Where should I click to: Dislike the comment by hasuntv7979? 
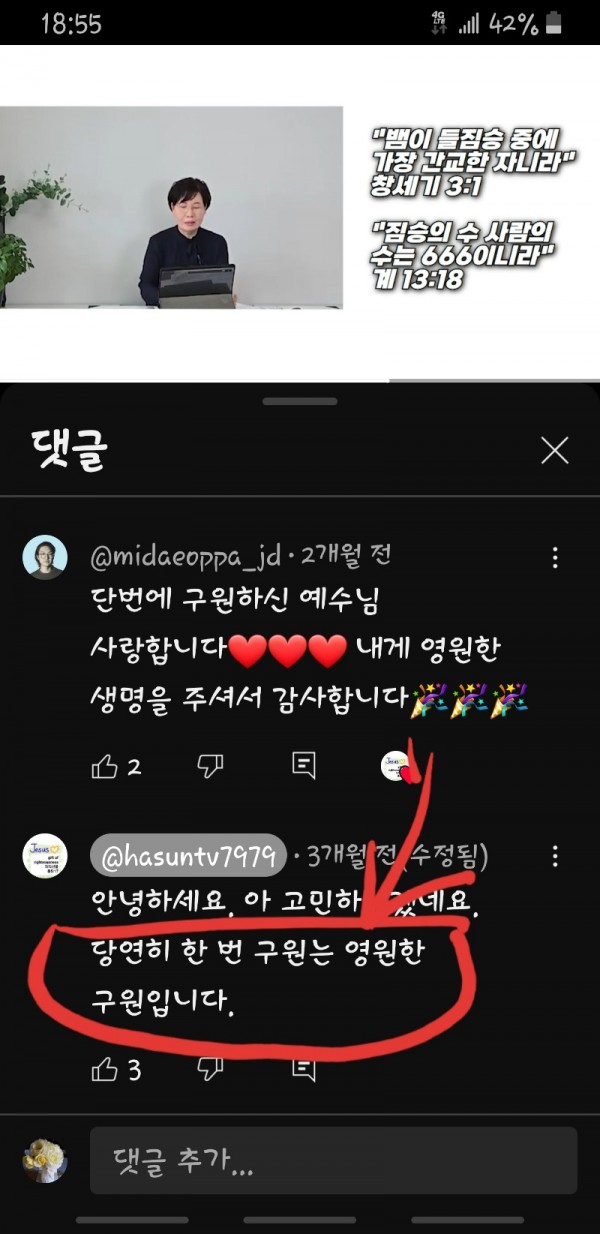pyautogui.click(x=210, y=1069)
